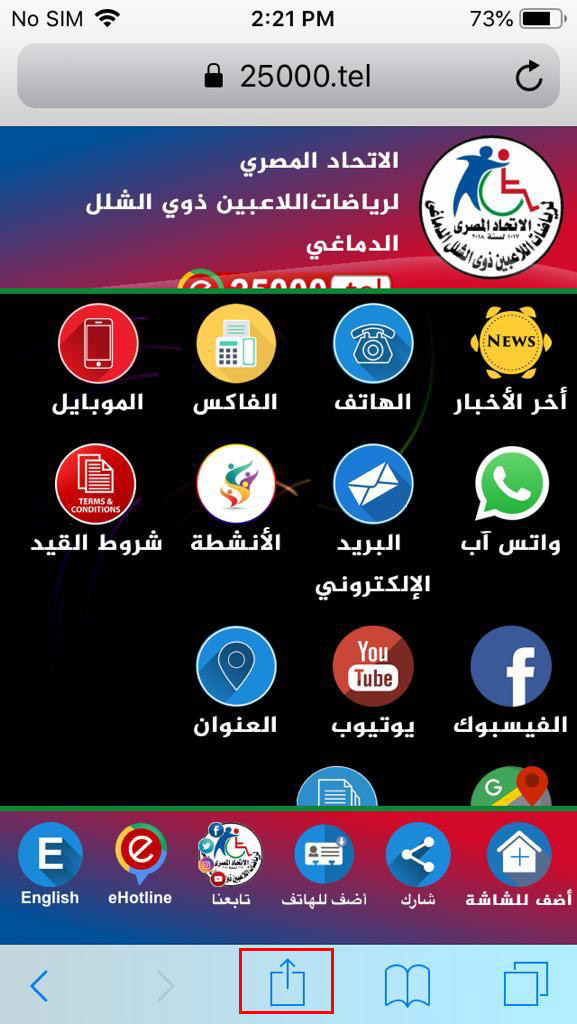The image size is (577, 1024).
Task: Open the address location pin
Action: click(x=236, y=667)
